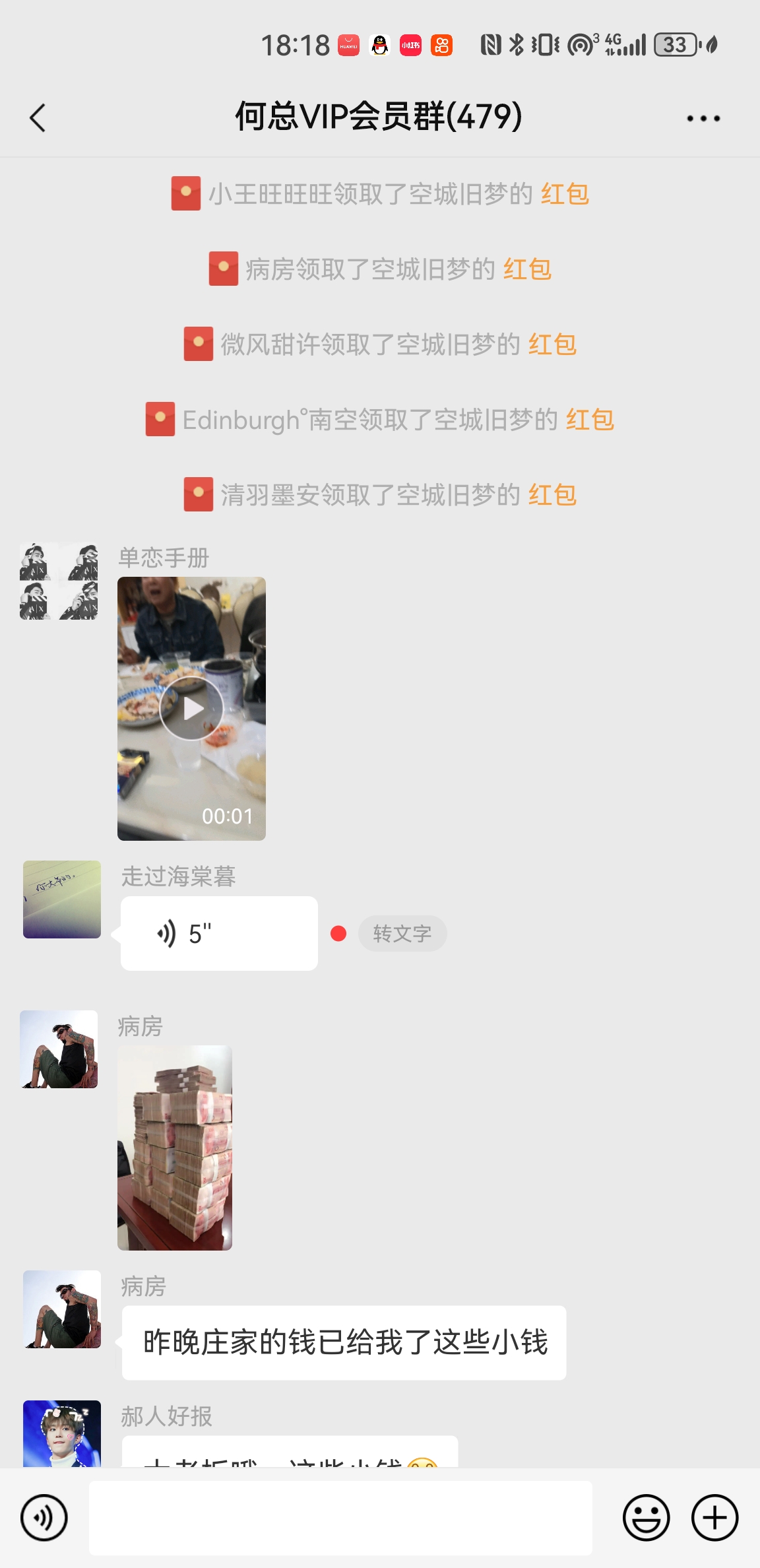
Task: Play the video sent by 单恋手册
Action: pos(191,708)
